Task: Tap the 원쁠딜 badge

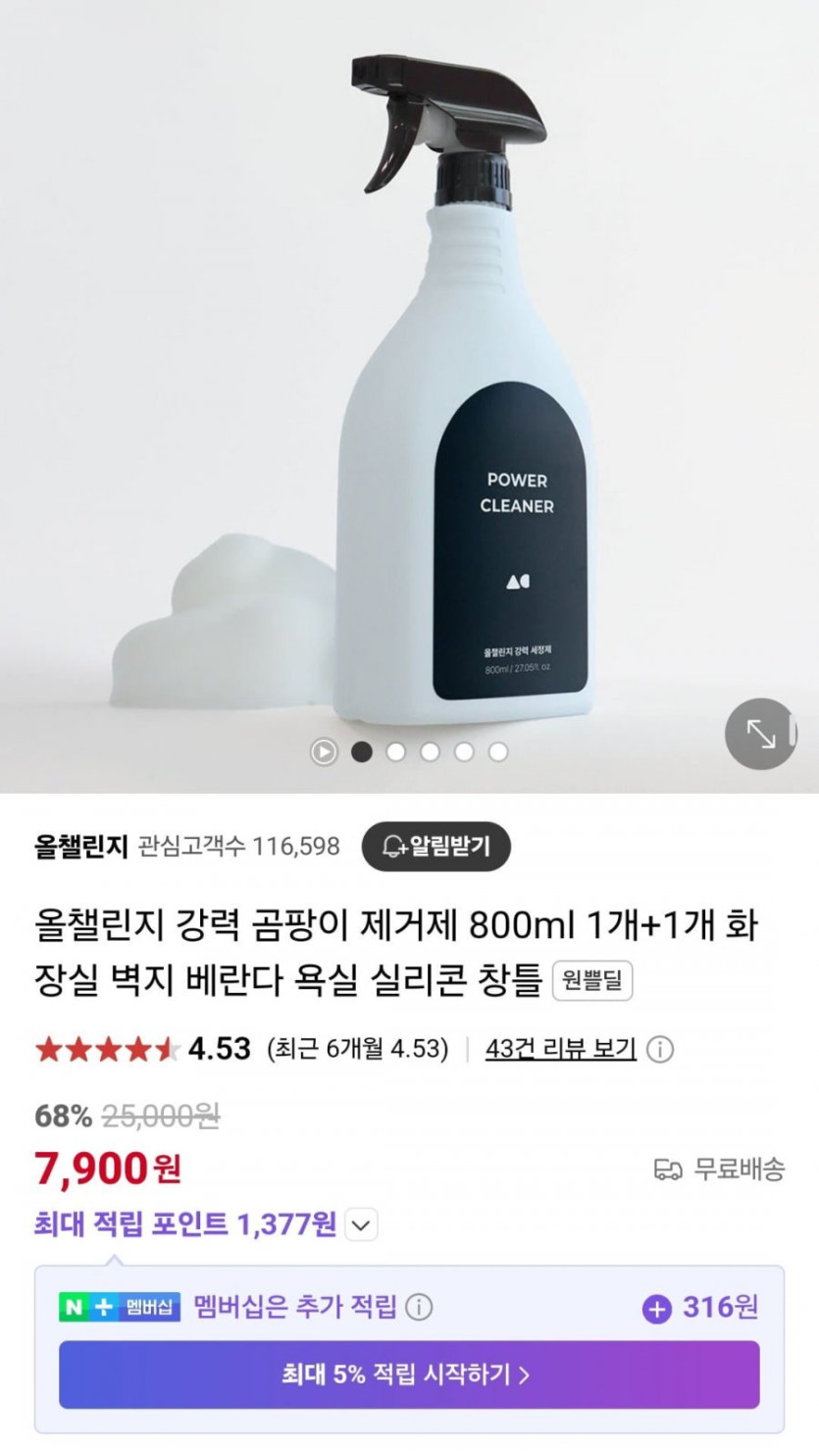Action: [592, 981]
